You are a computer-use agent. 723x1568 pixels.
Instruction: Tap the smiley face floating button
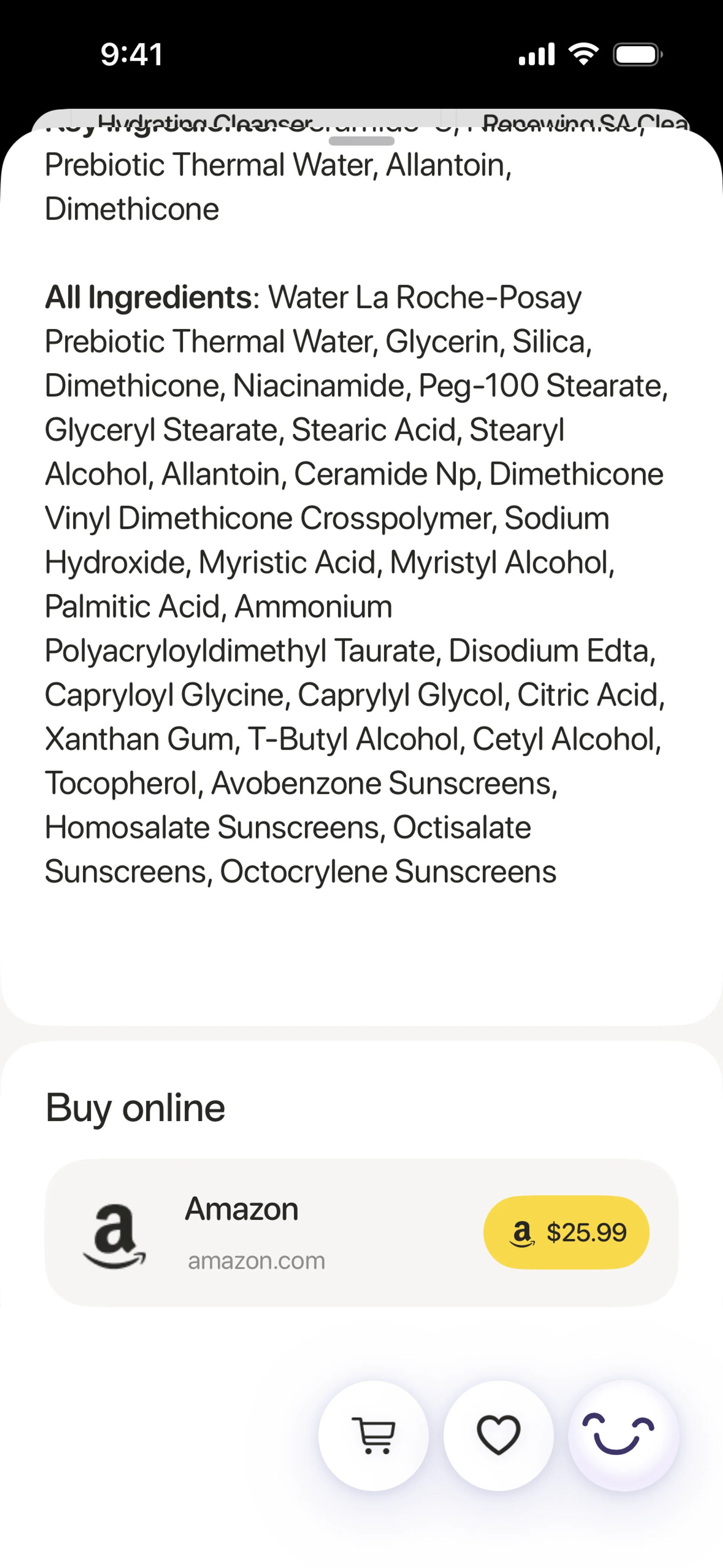pos(622,1435)
